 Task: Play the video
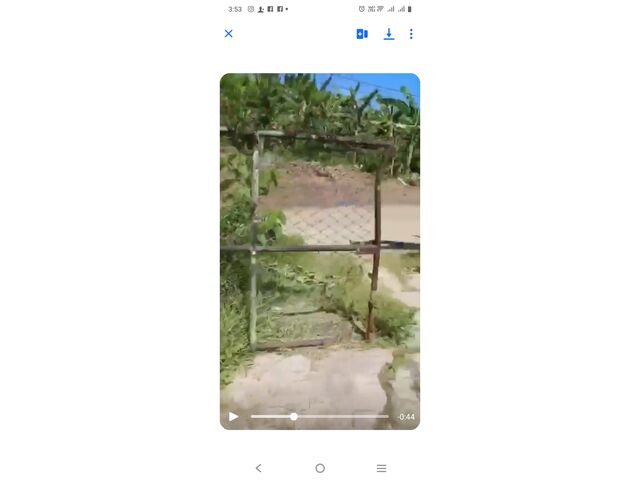234,417
